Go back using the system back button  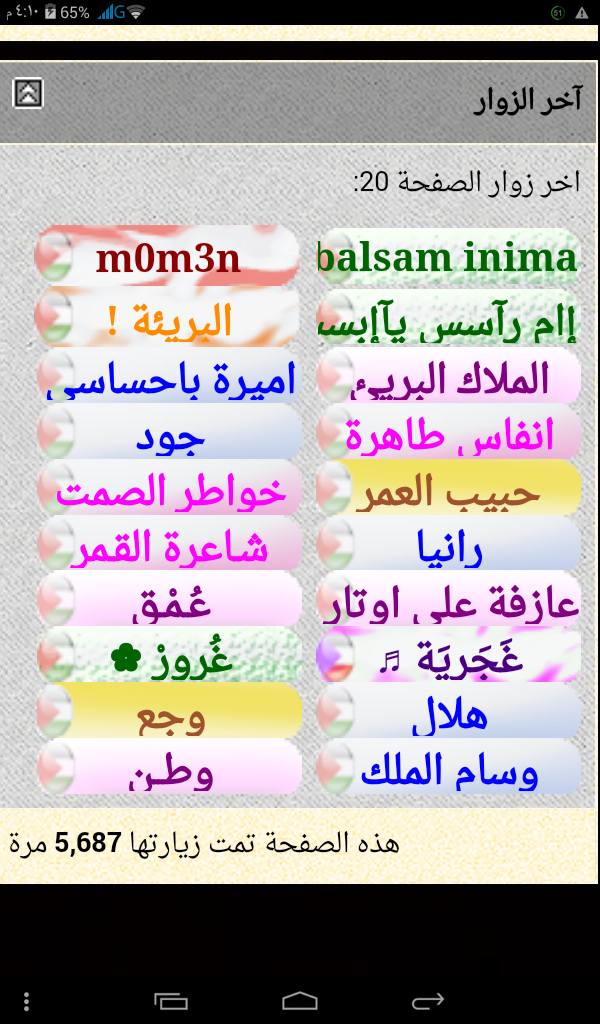pyautogui.click(x=428, y=1000)
